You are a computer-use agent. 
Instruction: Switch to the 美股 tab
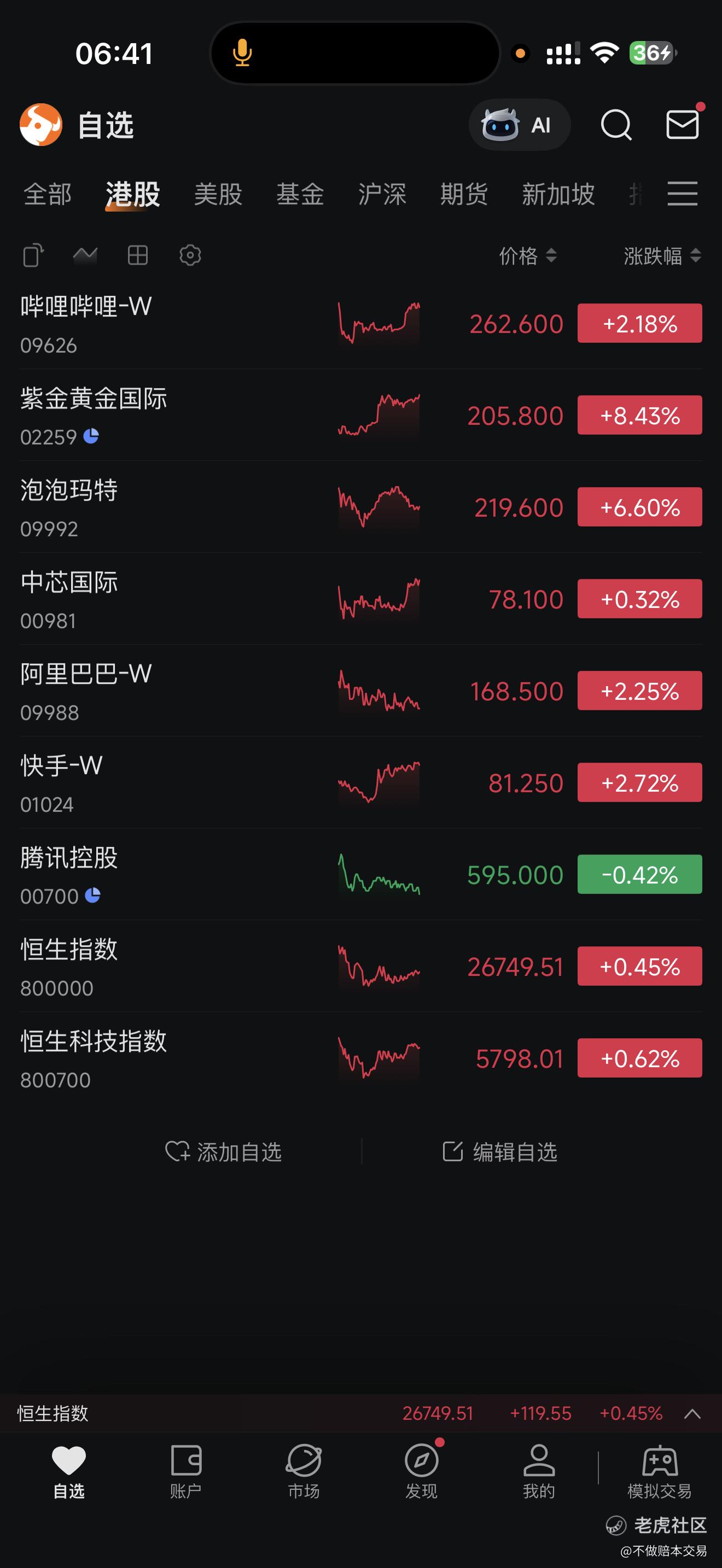pyautogui.click(x=218, y=195)
